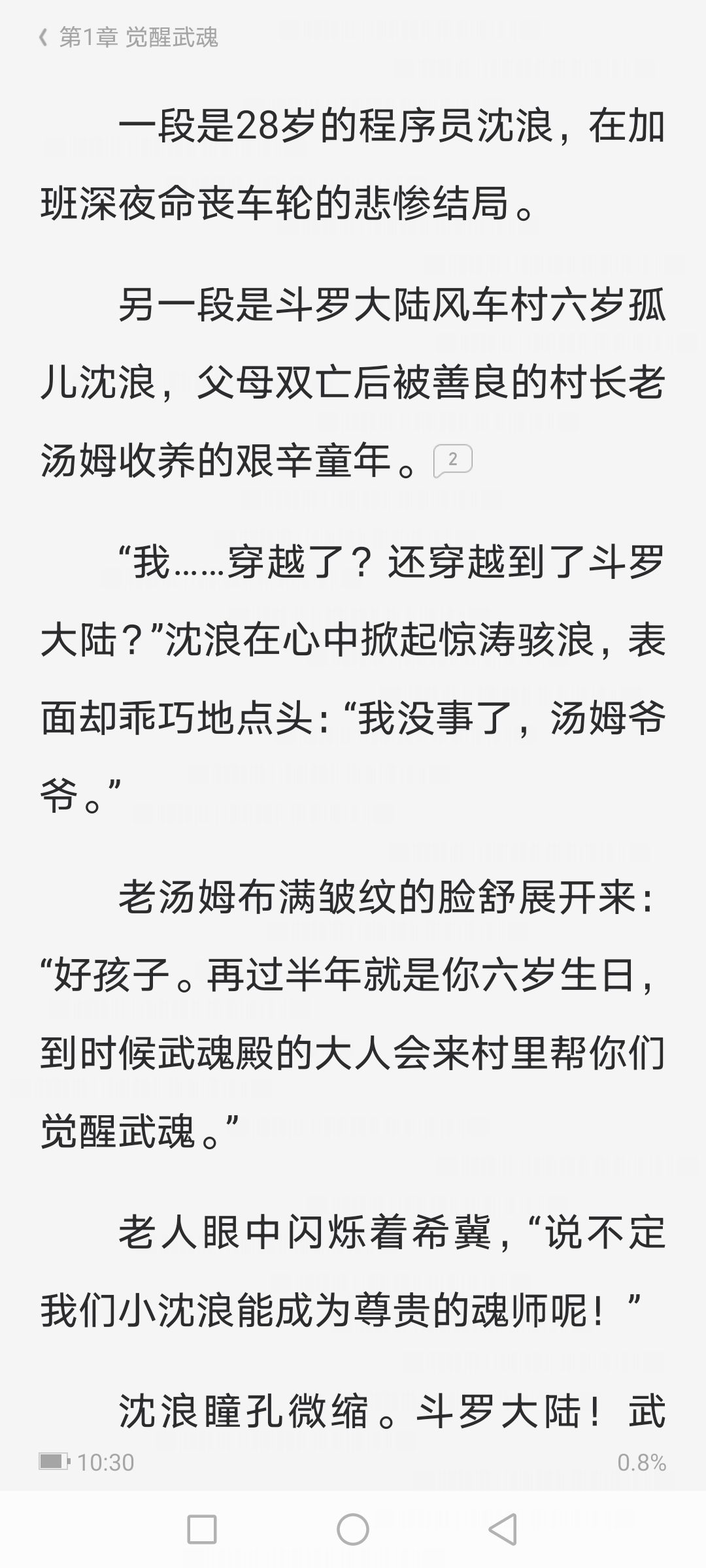Tap the system home button
The image size is (706, 1568).
(353, 1529)
